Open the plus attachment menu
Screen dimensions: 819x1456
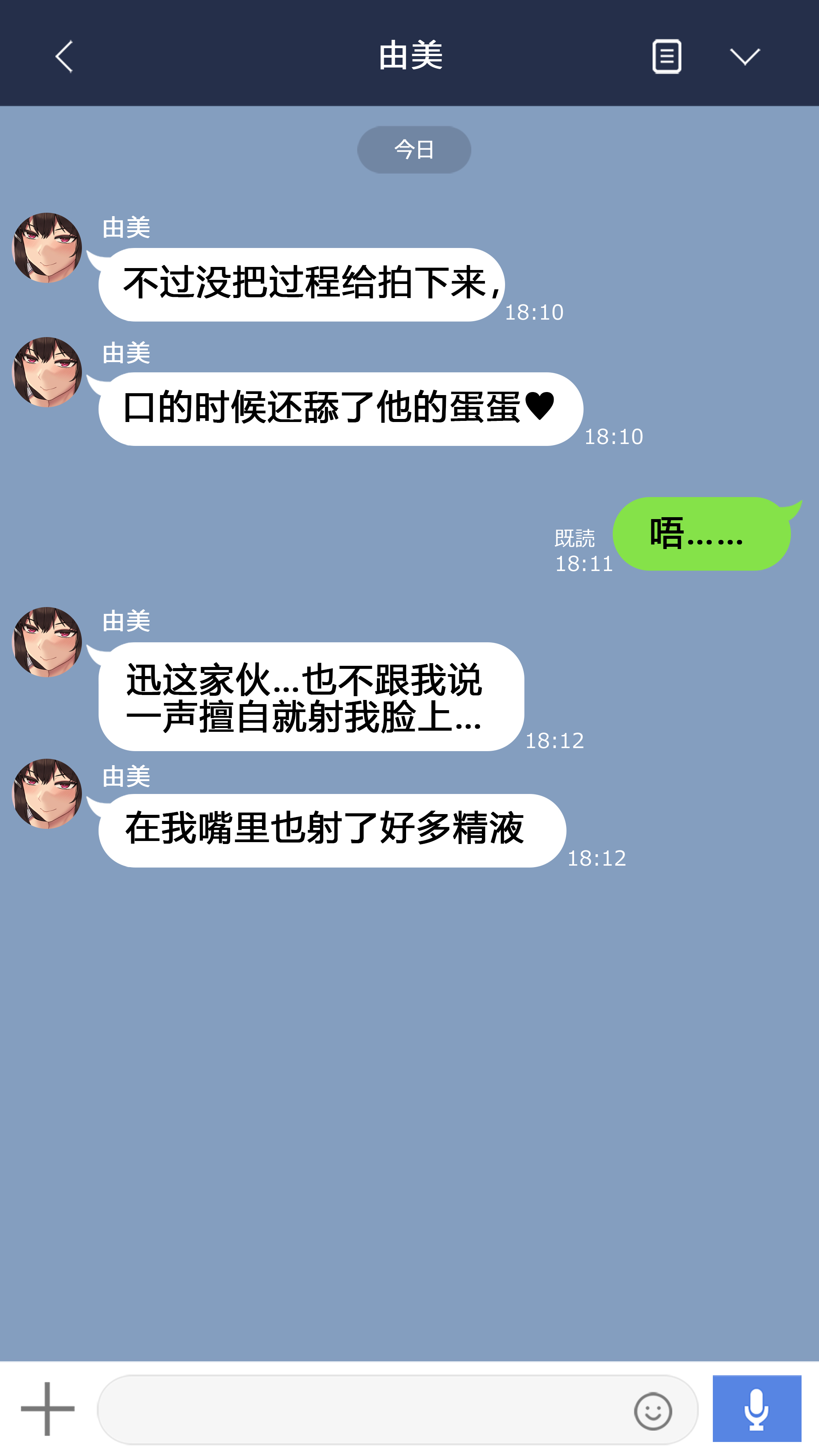pos(47,1409)
